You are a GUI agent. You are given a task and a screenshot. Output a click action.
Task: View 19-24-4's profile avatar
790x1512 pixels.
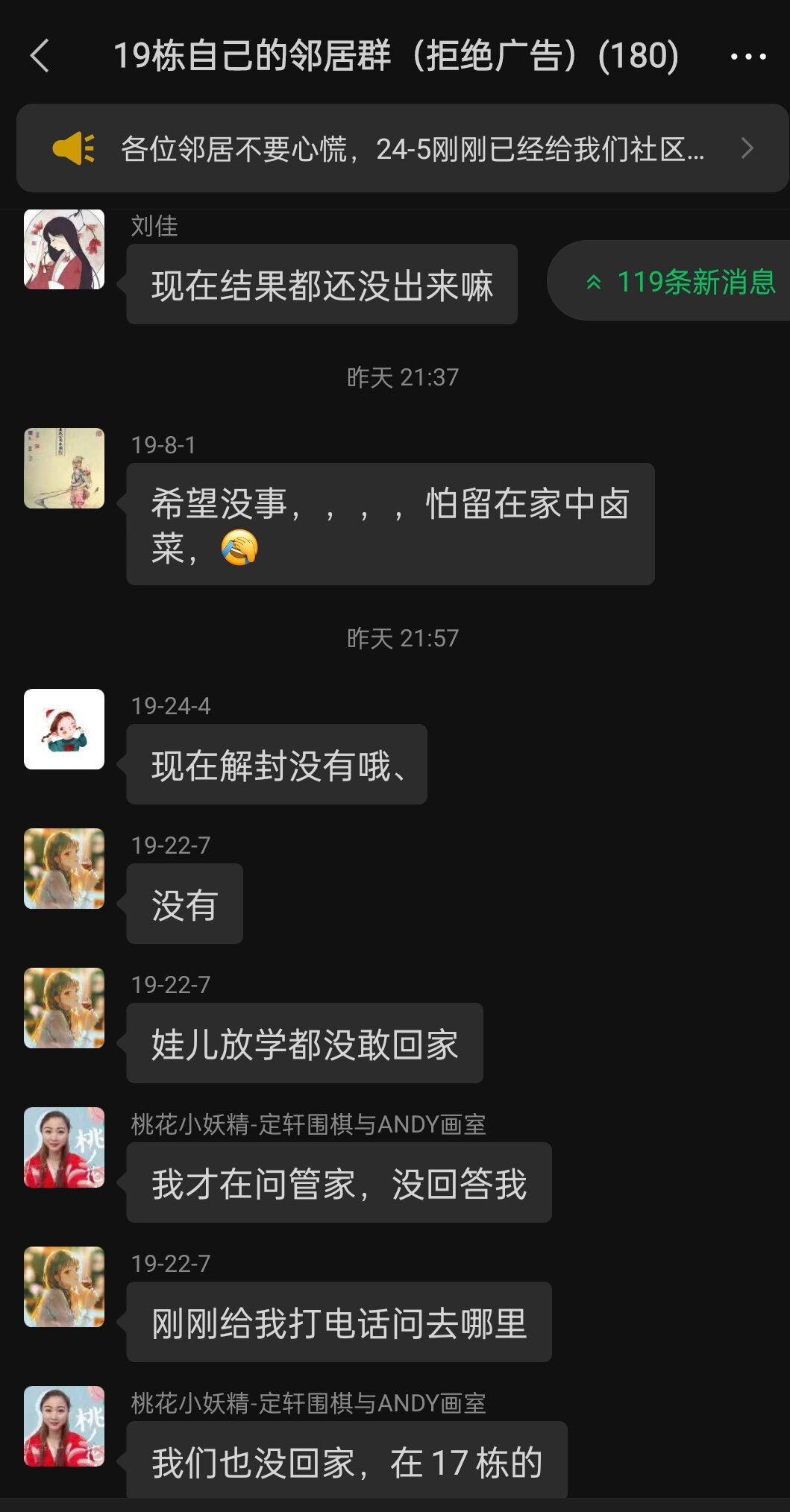point(64,729)
